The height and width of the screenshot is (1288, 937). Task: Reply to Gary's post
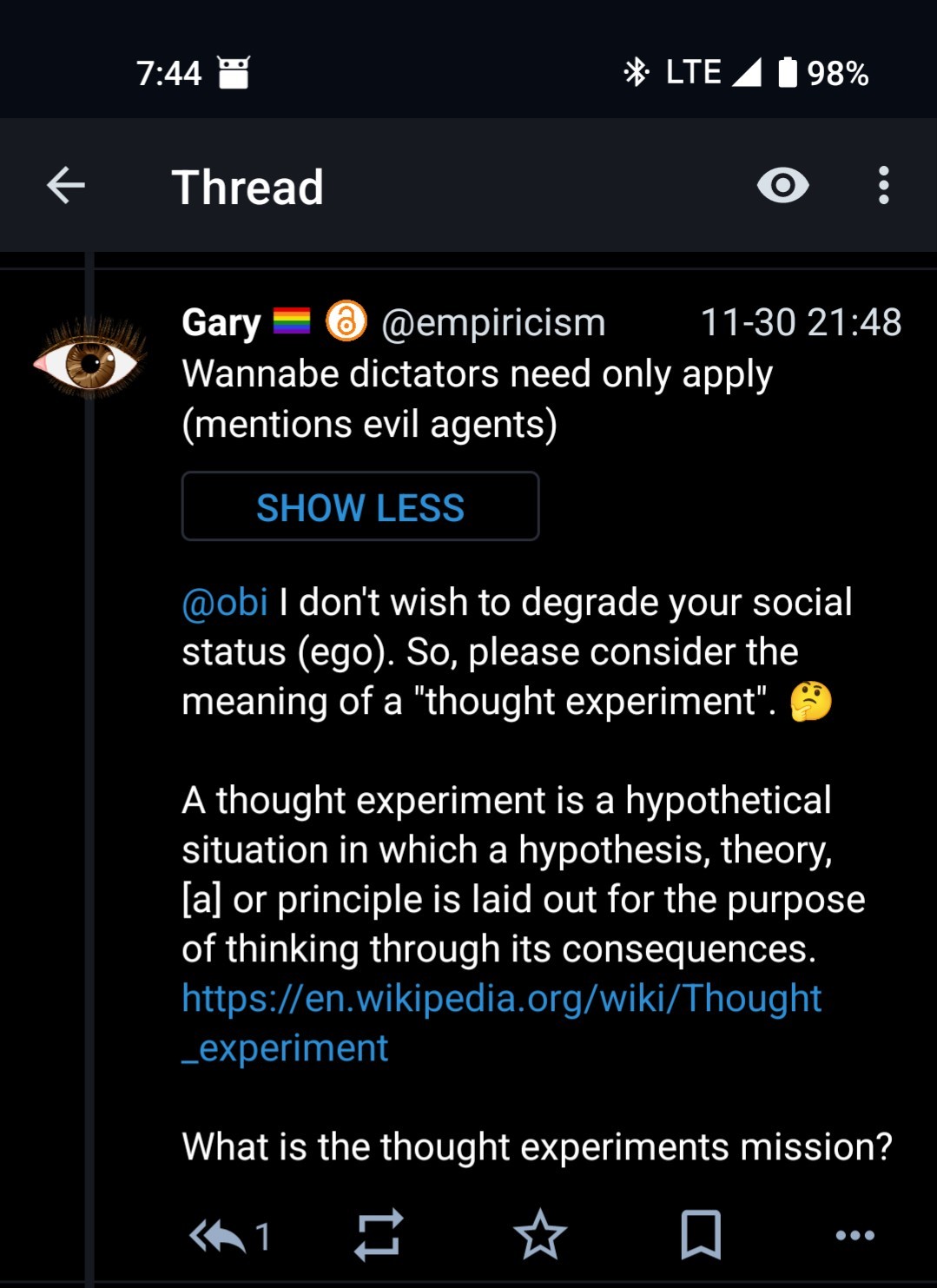[x=219, y=1235]
